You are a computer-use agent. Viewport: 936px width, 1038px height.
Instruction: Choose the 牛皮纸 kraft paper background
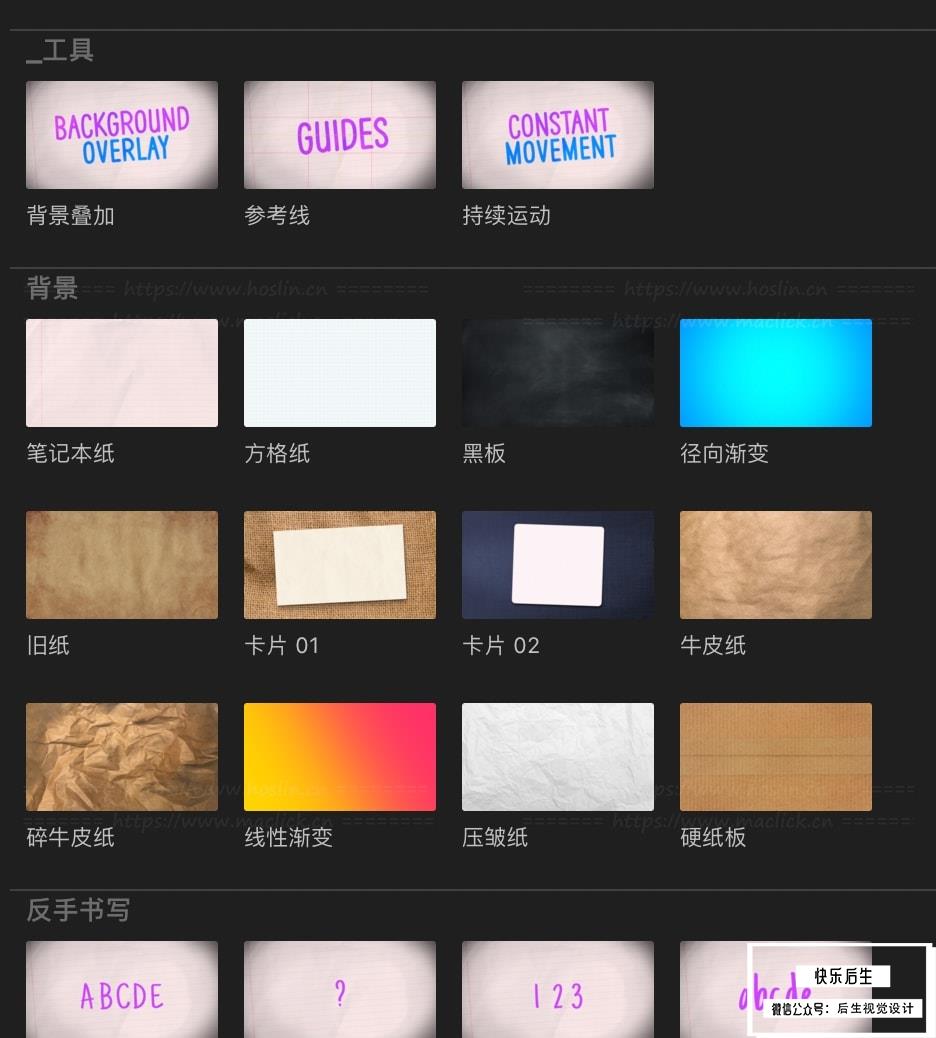coord(776,565)
